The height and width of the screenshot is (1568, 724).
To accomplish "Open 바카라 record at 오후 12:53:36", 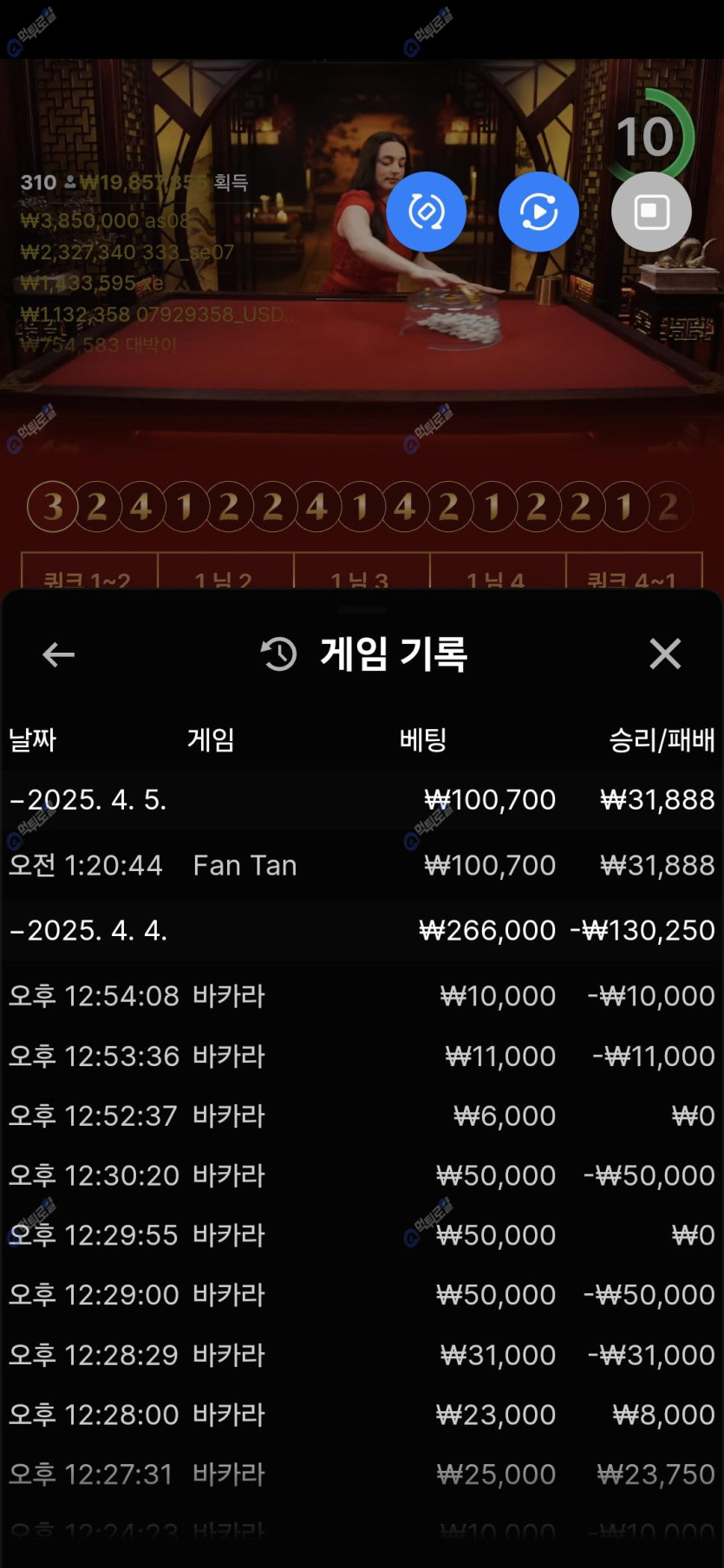I will pyautogui.click(x=362, y=1056).
